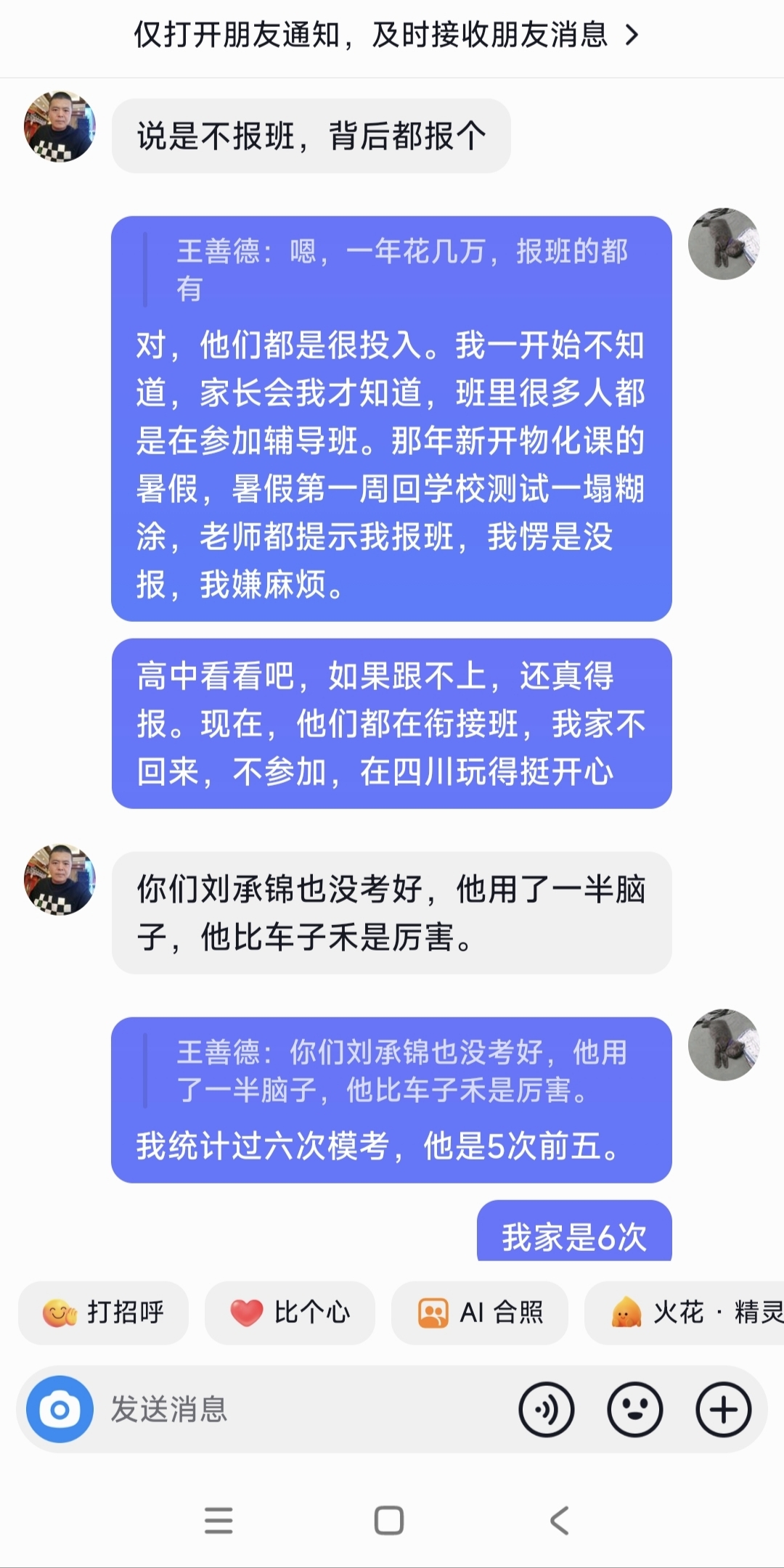This screenshot has width=784, height=1568.
Task: Switch to voice message input
Action: [547, 1410]
